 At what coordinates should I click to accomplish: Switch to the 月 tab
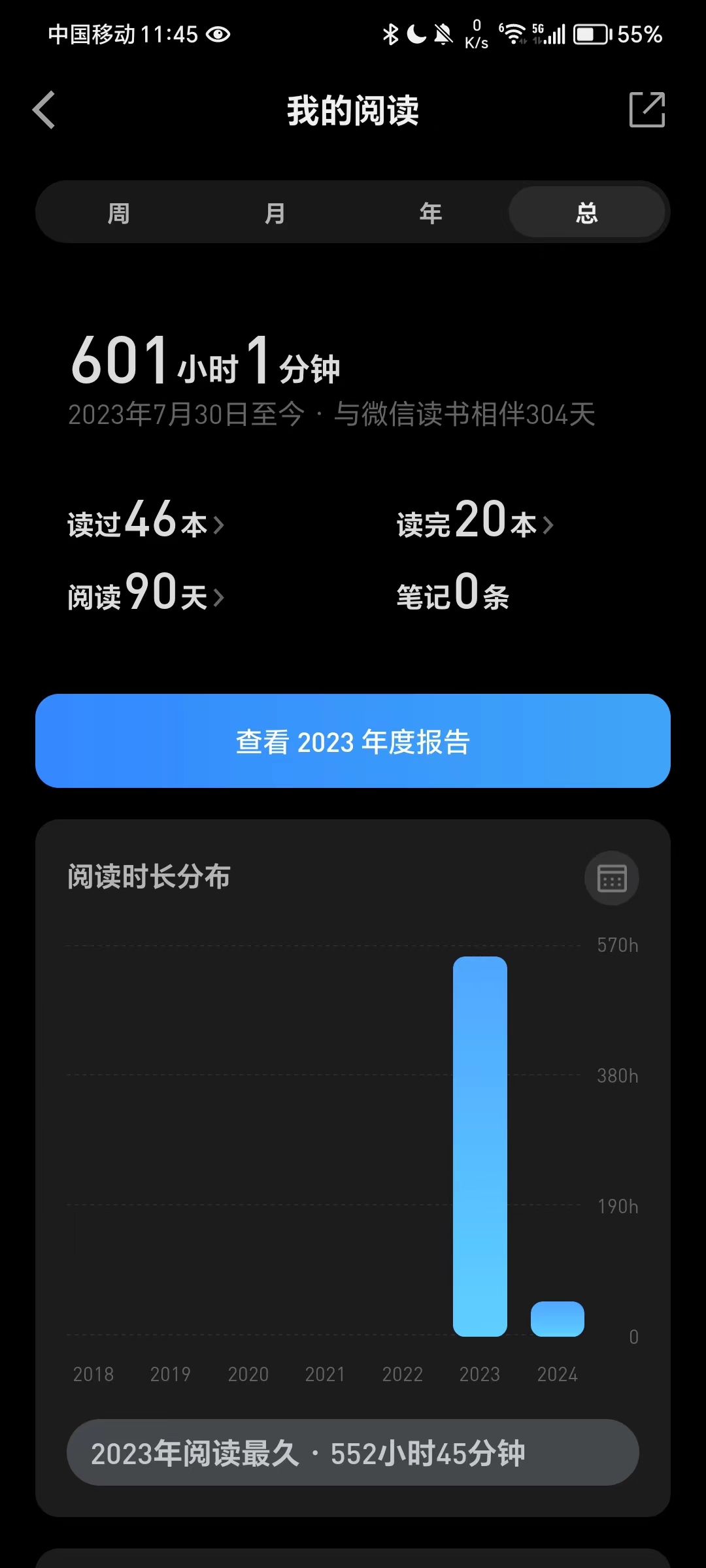pyautogui.click(x=275, y=213)
